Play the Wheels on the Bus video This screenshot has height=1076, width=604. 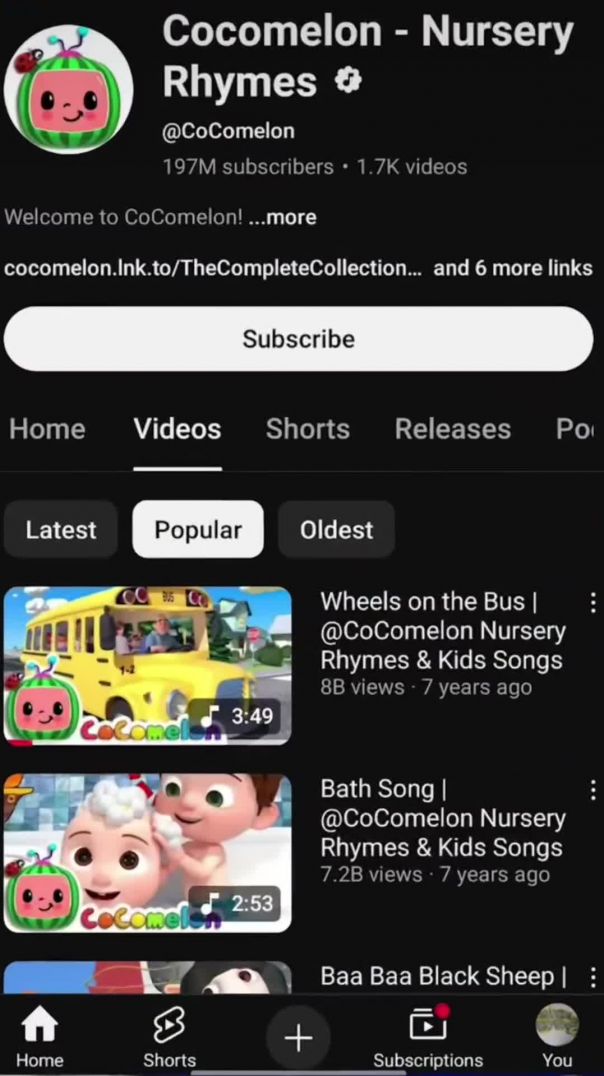click(x=148, y=666)
